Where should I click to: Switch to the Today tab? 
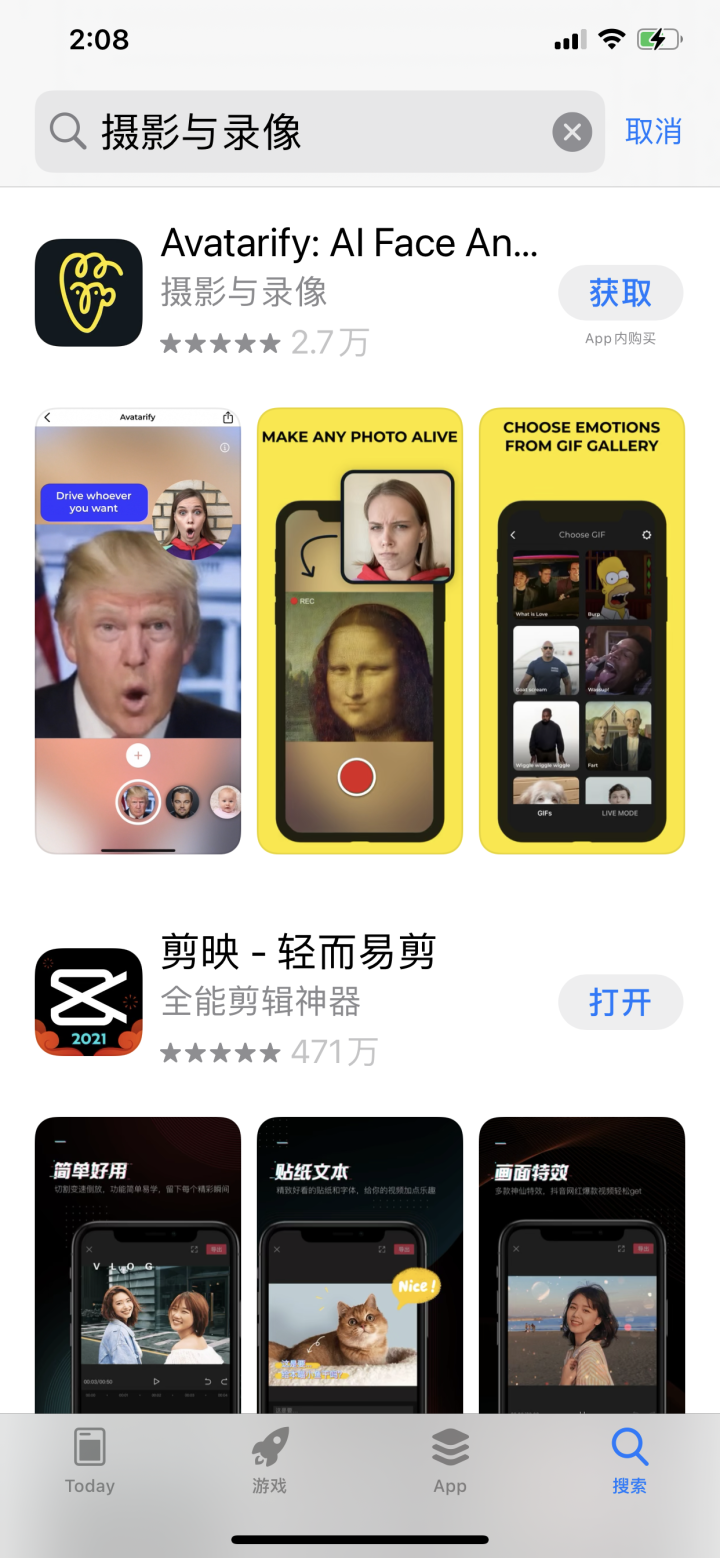pyautogui.click(x=90, y=1461)
